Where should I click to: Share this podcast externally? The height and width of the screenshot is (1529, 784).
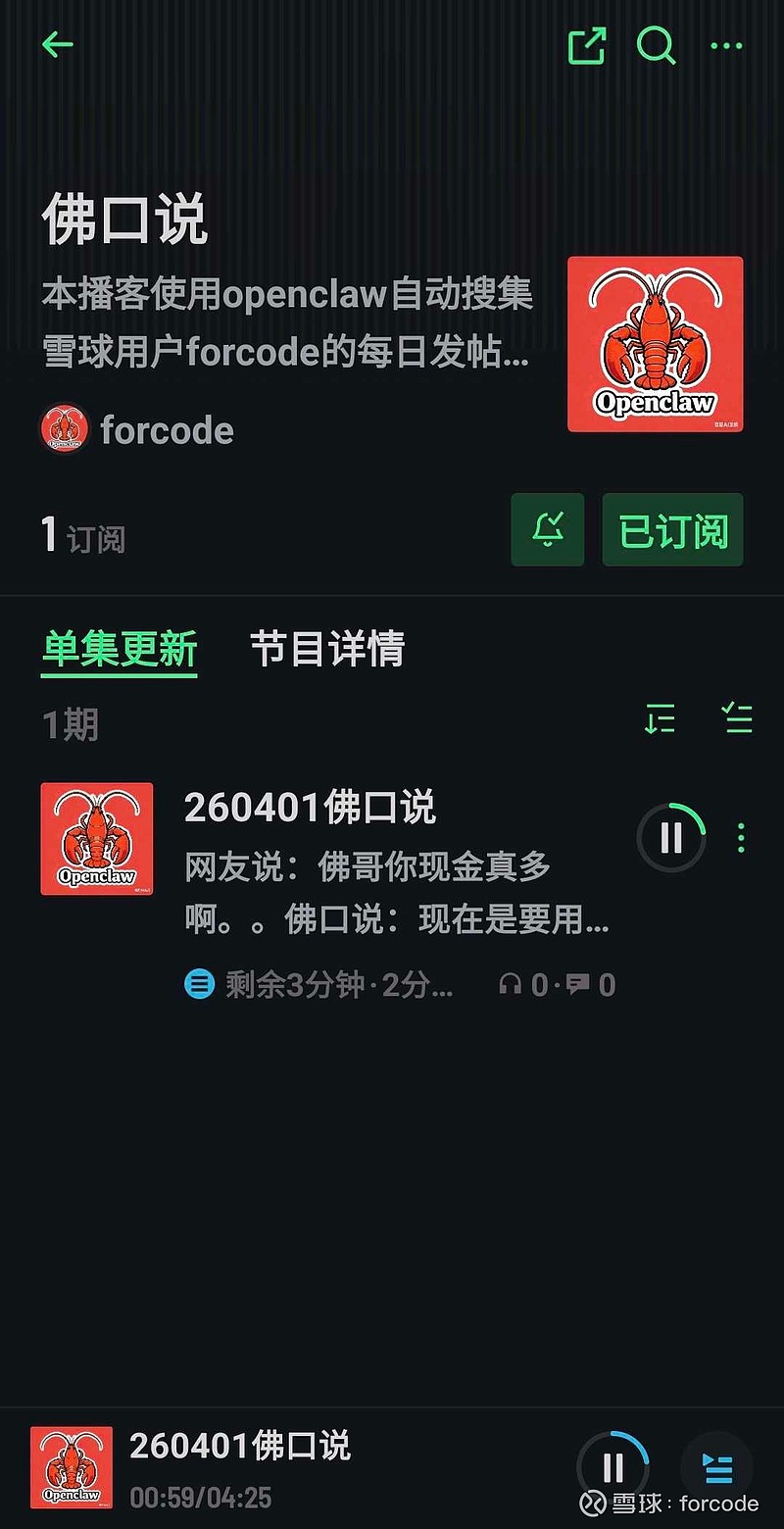click(x=586, y=46)
